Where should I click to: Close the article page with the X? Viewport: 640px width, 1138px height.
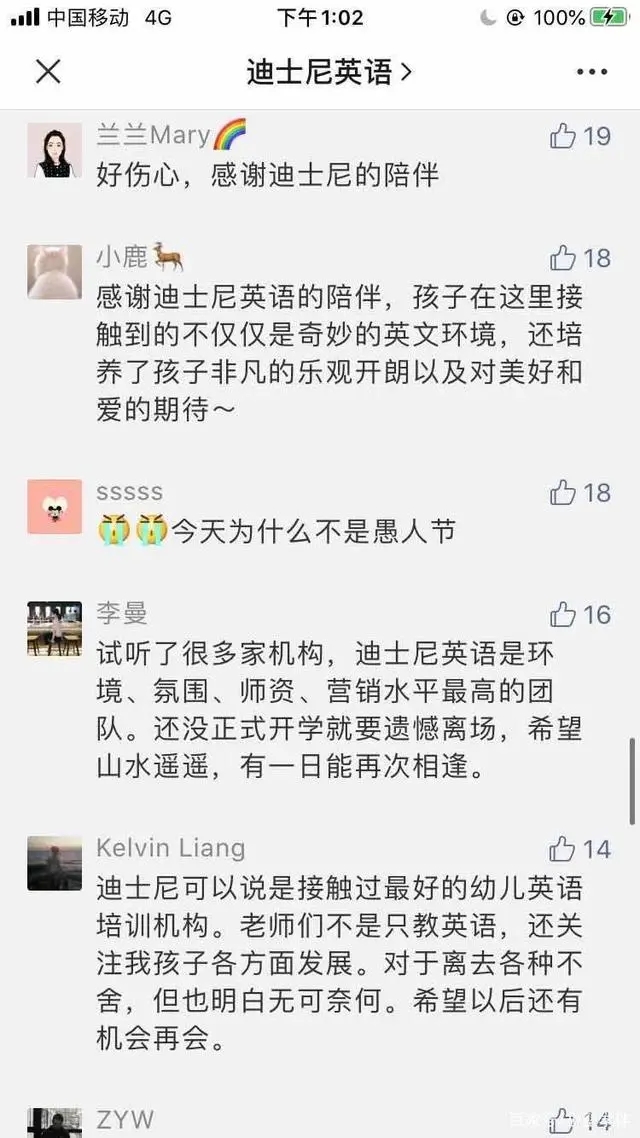coord(48,72)
